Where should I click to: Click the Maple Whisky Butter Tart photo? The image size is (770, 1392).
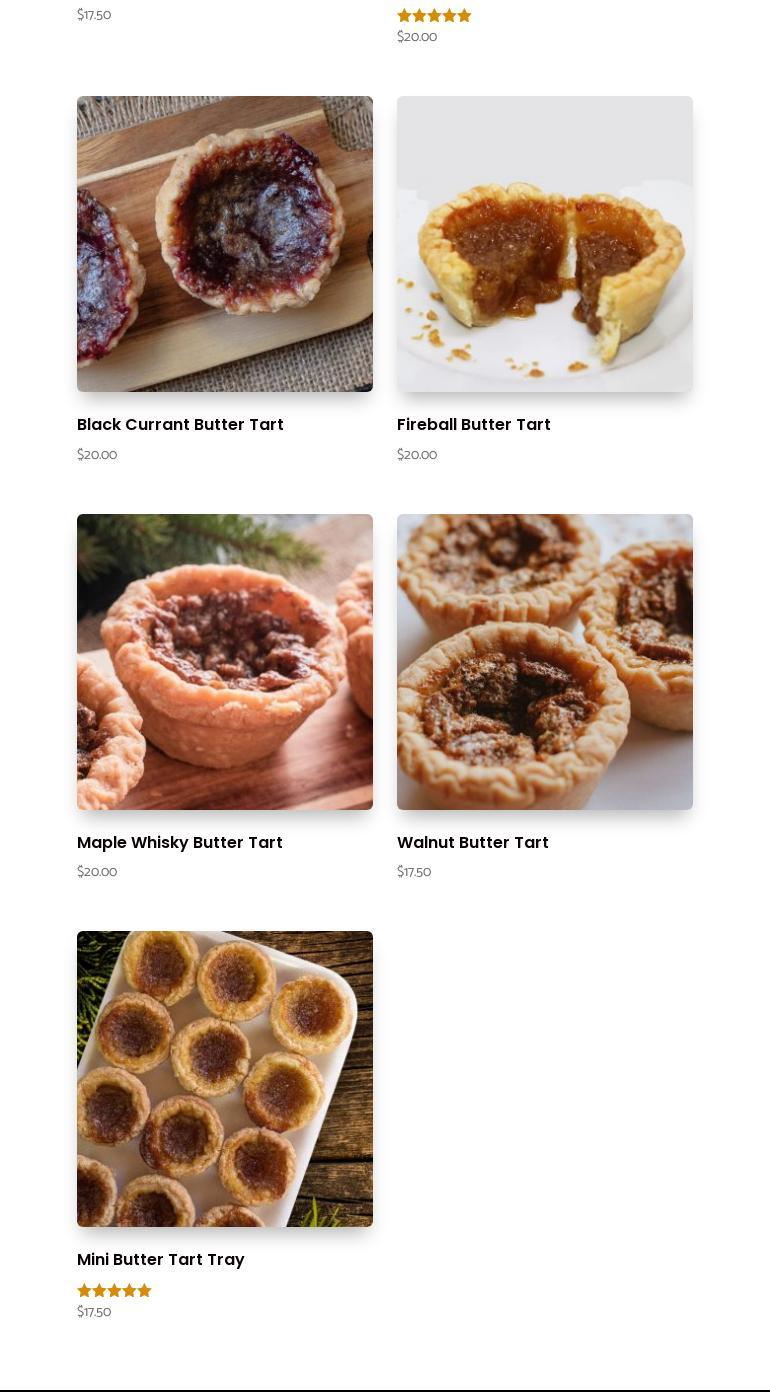tap(225, 662)
